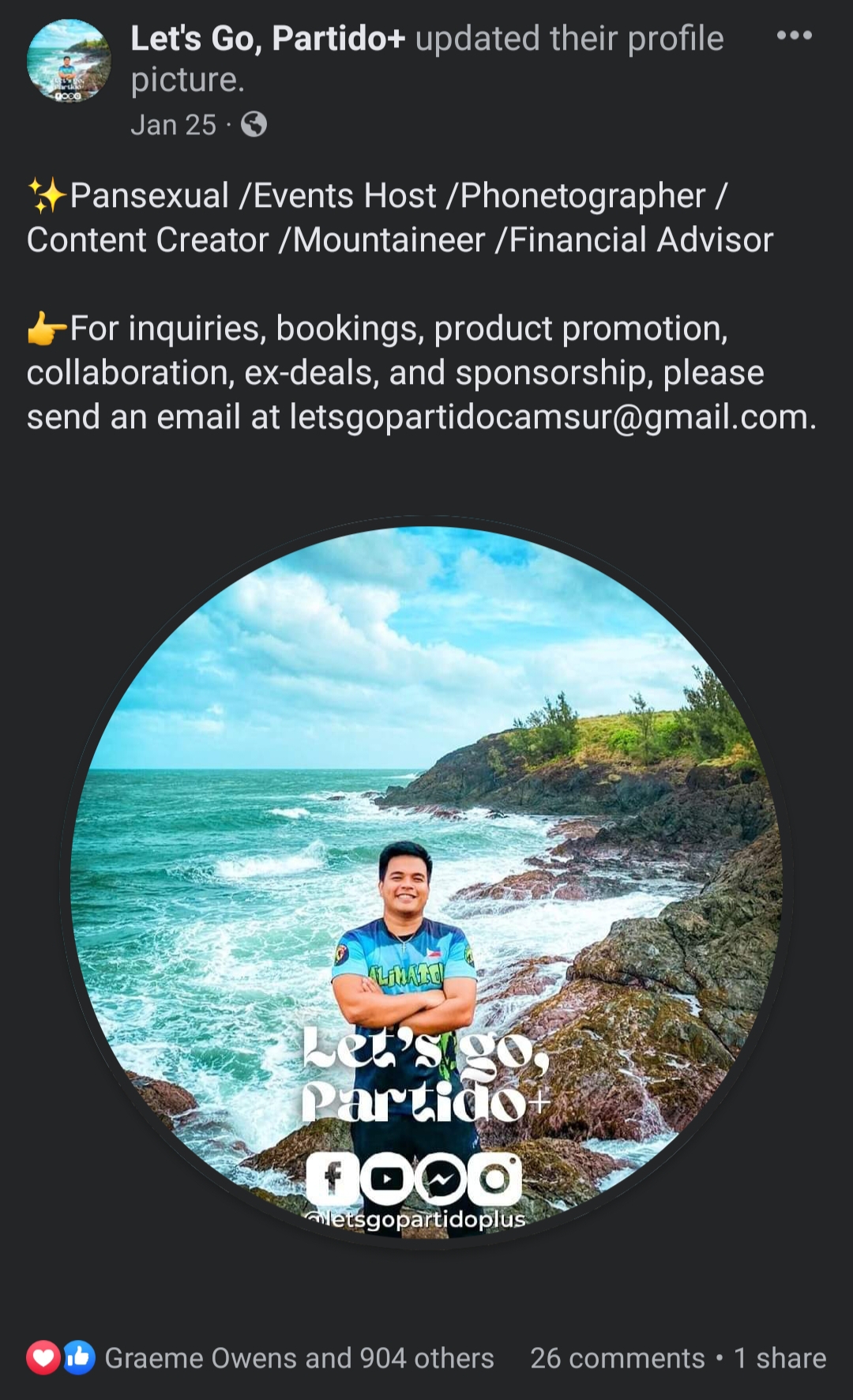View the 1 share
The width and height of the screenshot is (853, 1400).
click(780, 1358)
